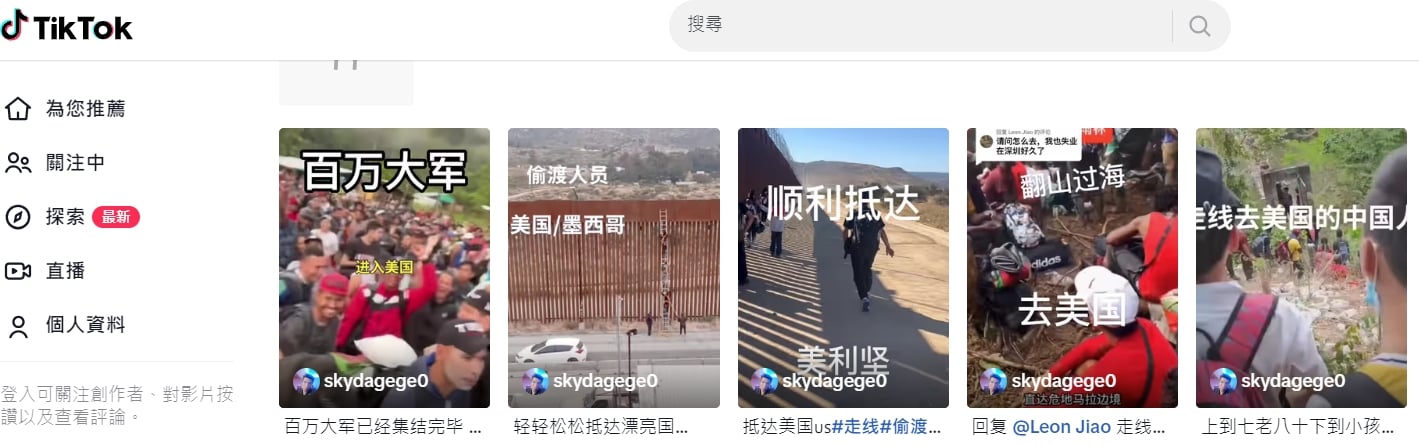Switch to 關注中 following feed

click(56, 163)
